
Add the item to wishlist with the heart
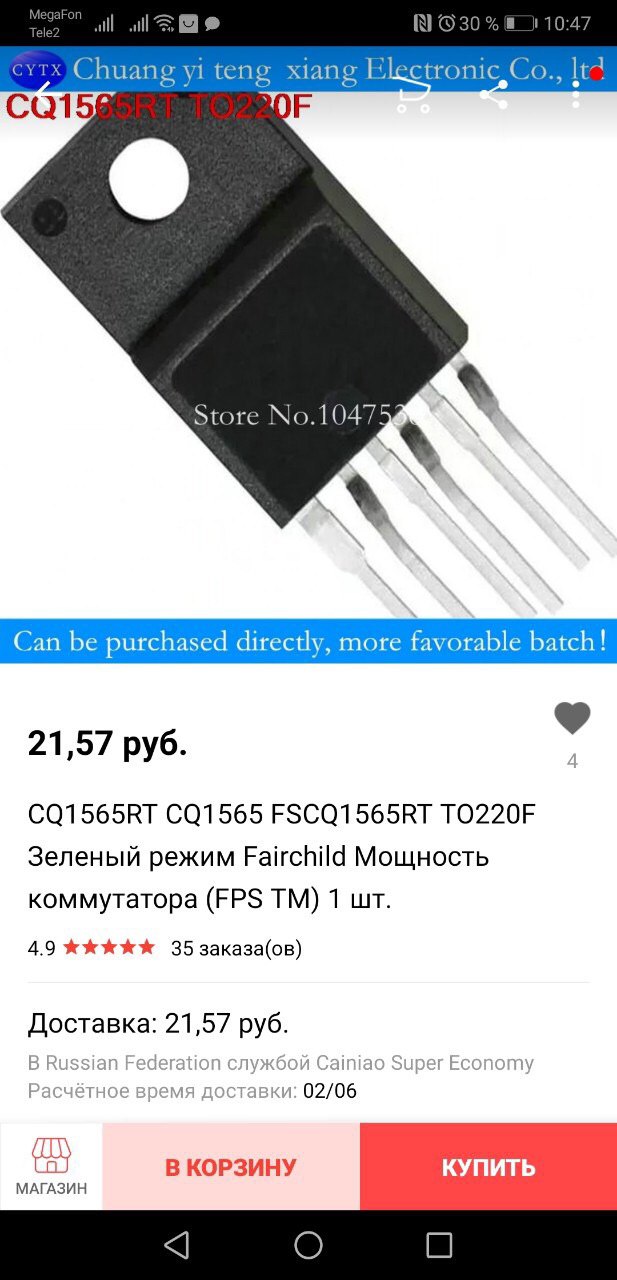pyautogui.click(x=573, y=718)
